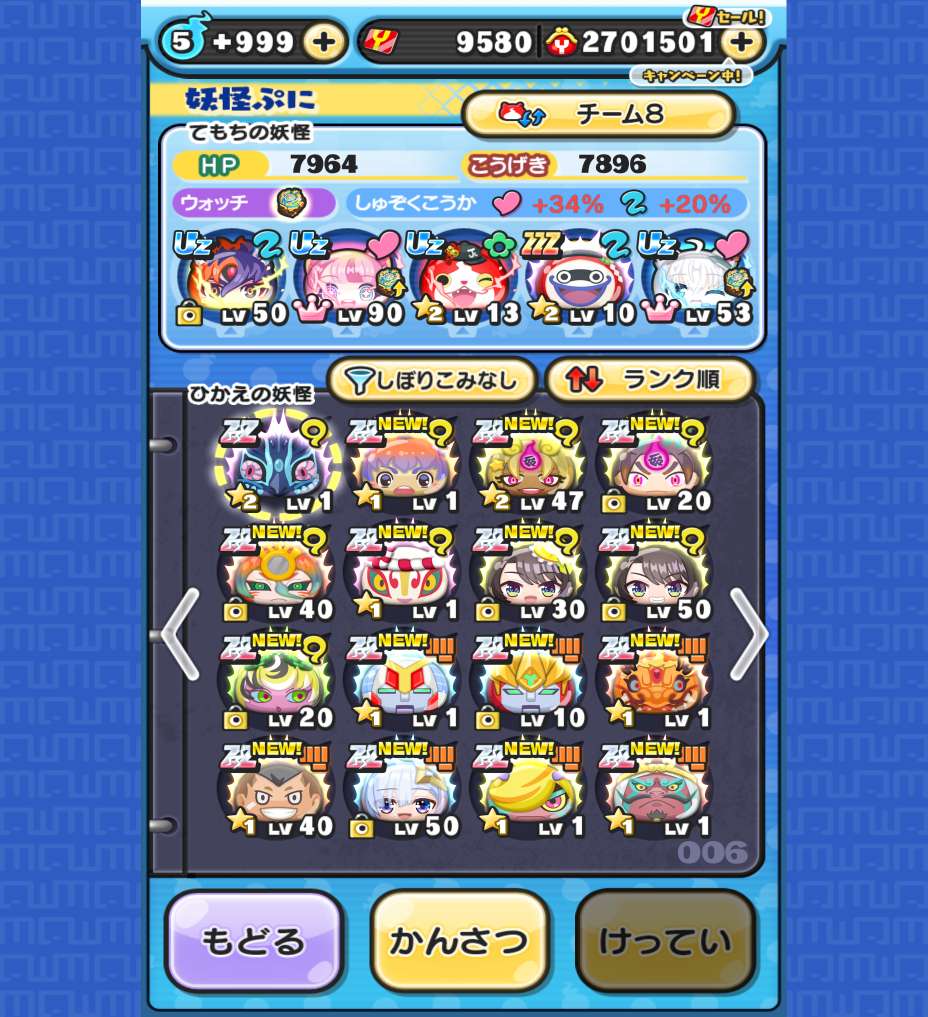Change sort order via ランク順
This screenshot has width=928, height=1017.
tap(648, 380)
